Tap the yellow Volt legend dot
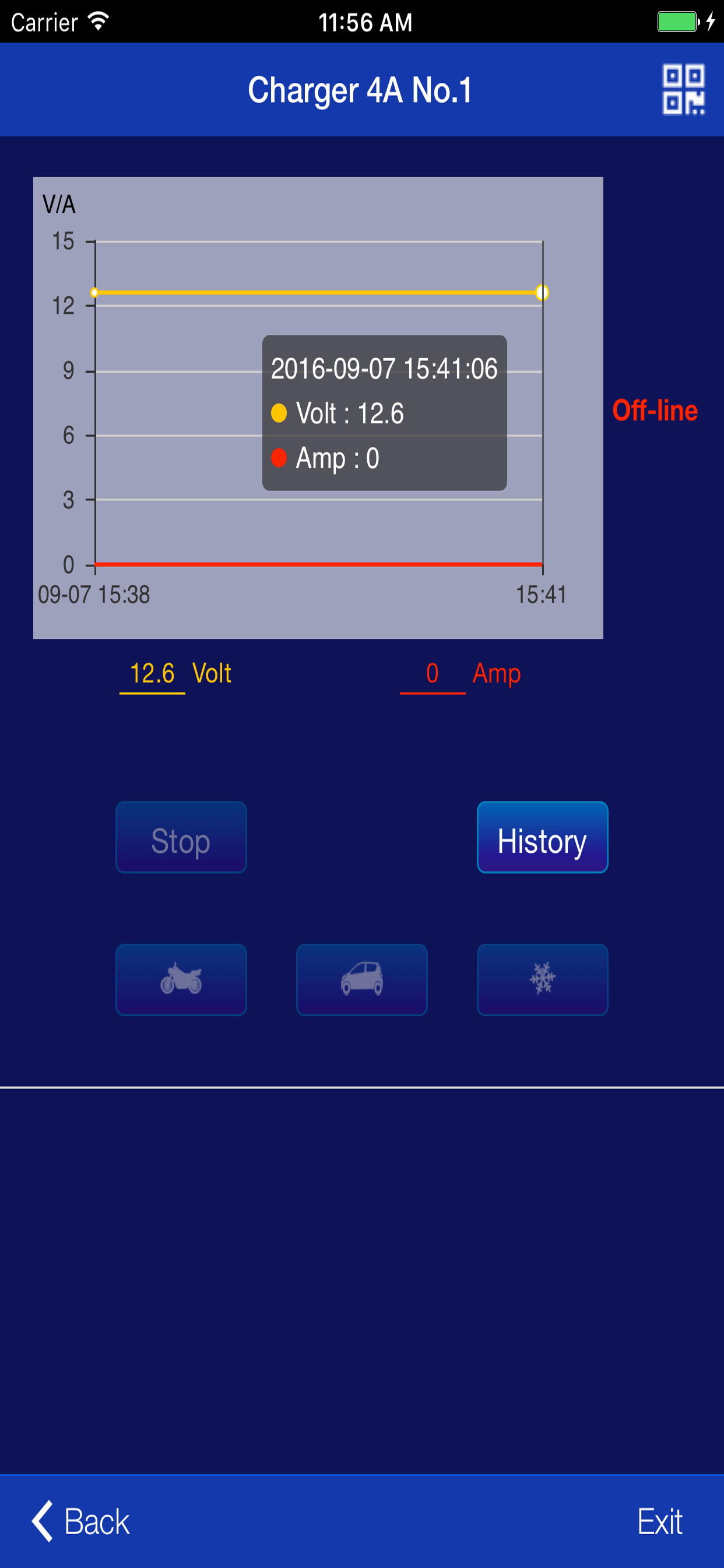The width and height of the screenshot is (724, 1568). (x=279, y=412)
